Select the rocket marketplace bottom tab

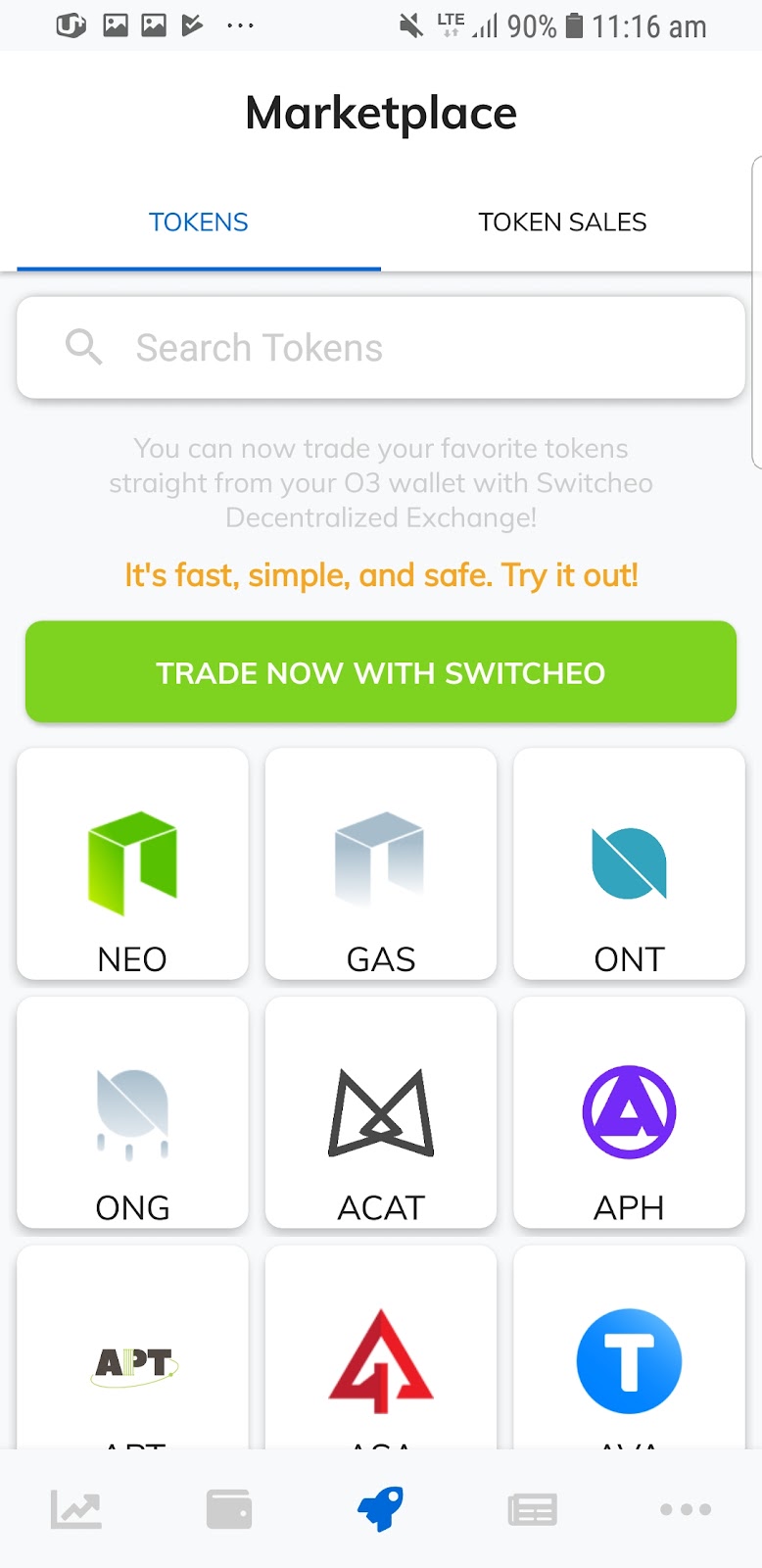(x=381, y=1509)
